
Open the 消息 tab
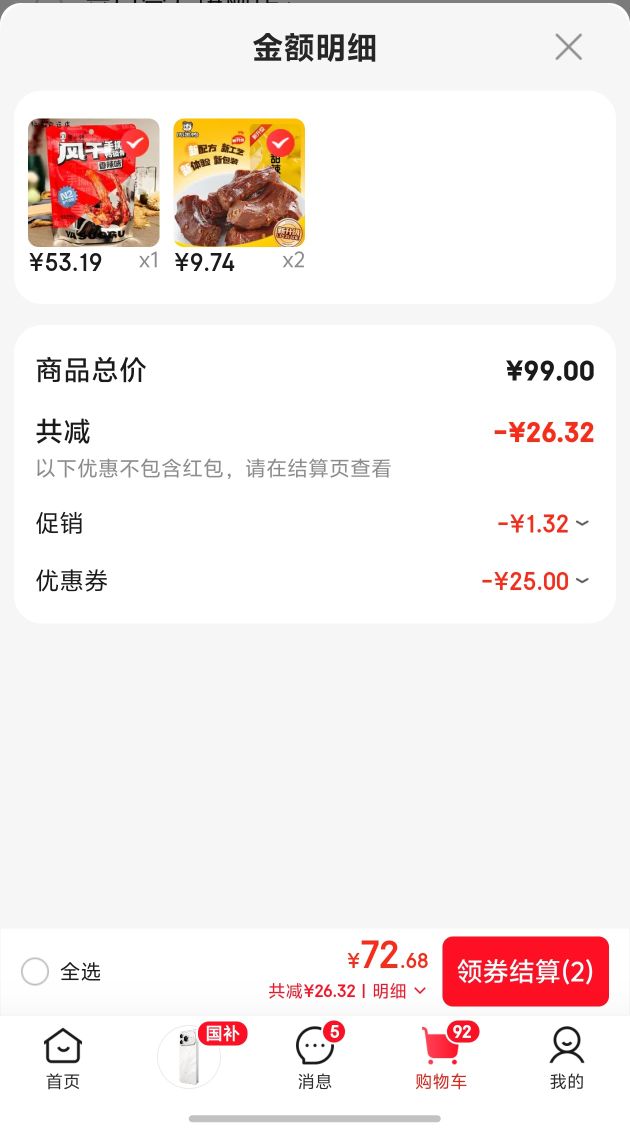pyautogui.click(x=315, y=1059)
